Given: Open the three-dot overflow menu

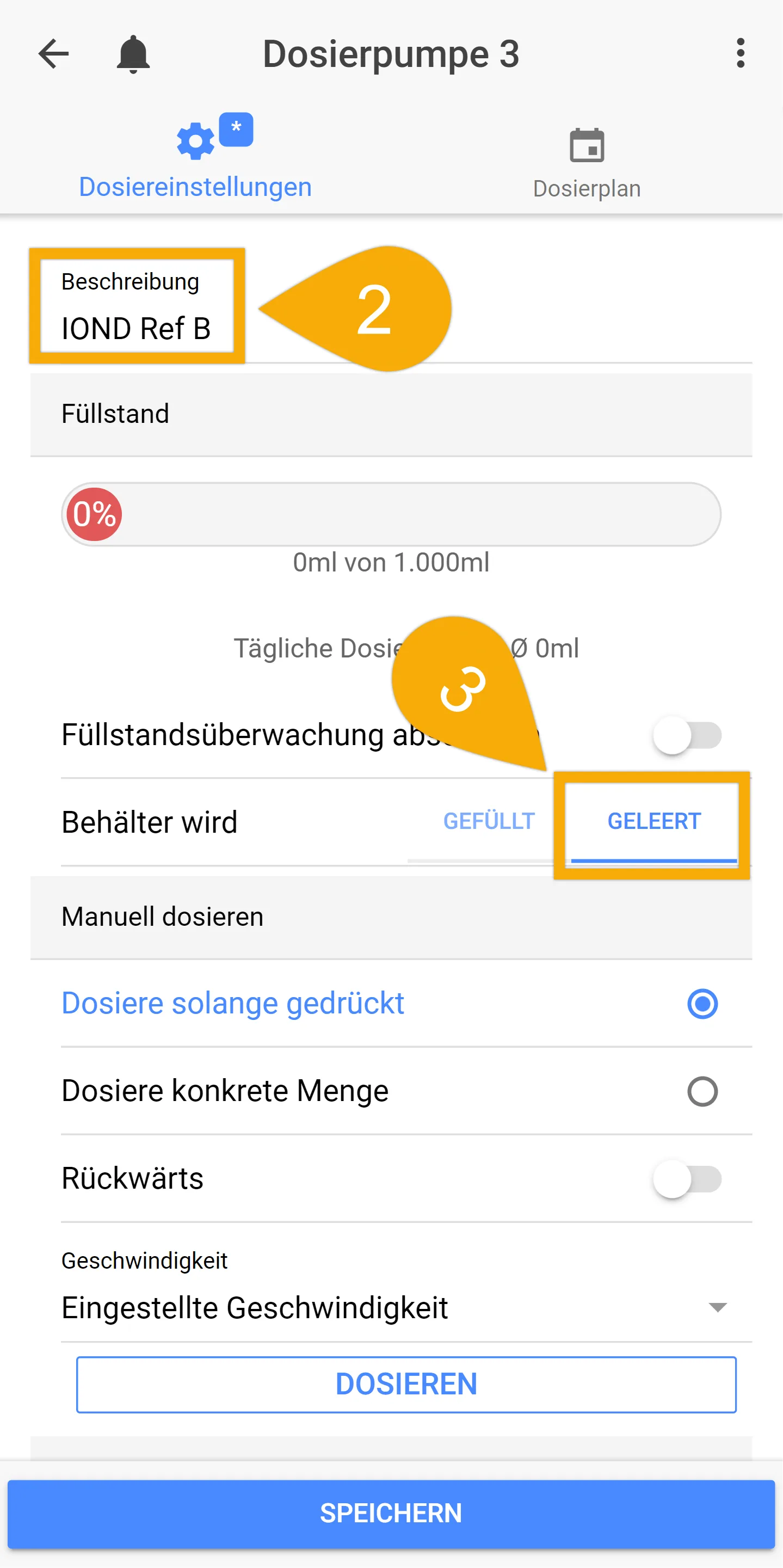Looking at the screenshot, I should [740, 53].
